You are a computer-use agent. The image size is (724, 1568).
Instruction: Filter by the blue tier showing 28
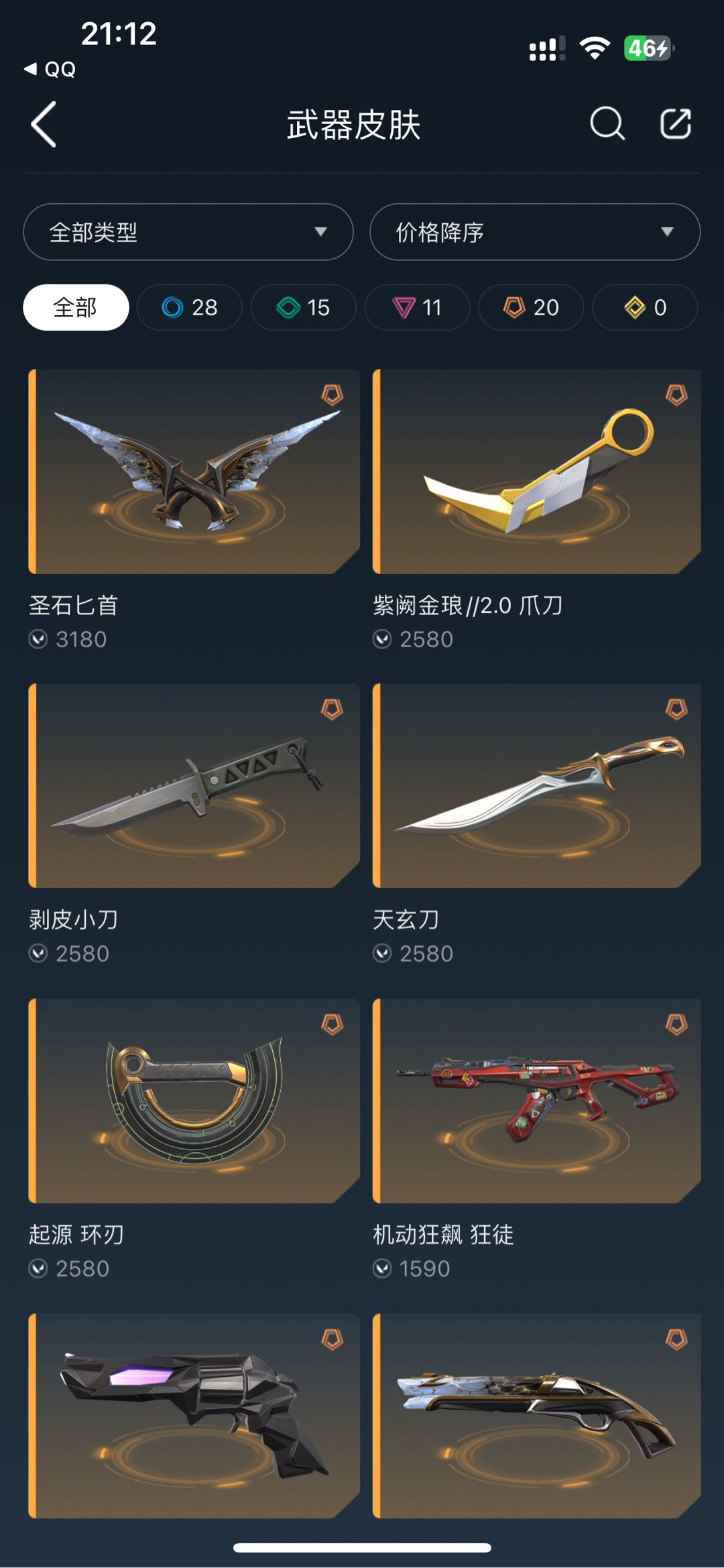click(190, 307)
